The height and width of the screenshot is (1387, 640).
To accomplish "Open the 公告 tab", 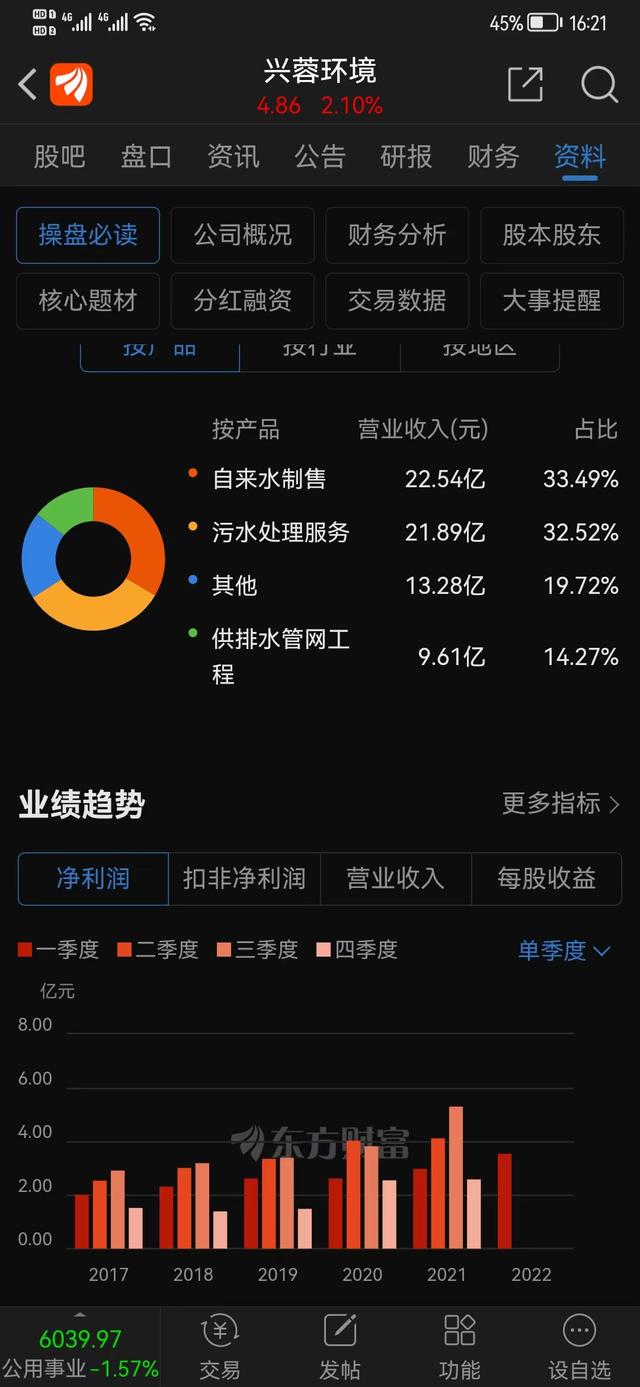I will click(x=319, y=157).
